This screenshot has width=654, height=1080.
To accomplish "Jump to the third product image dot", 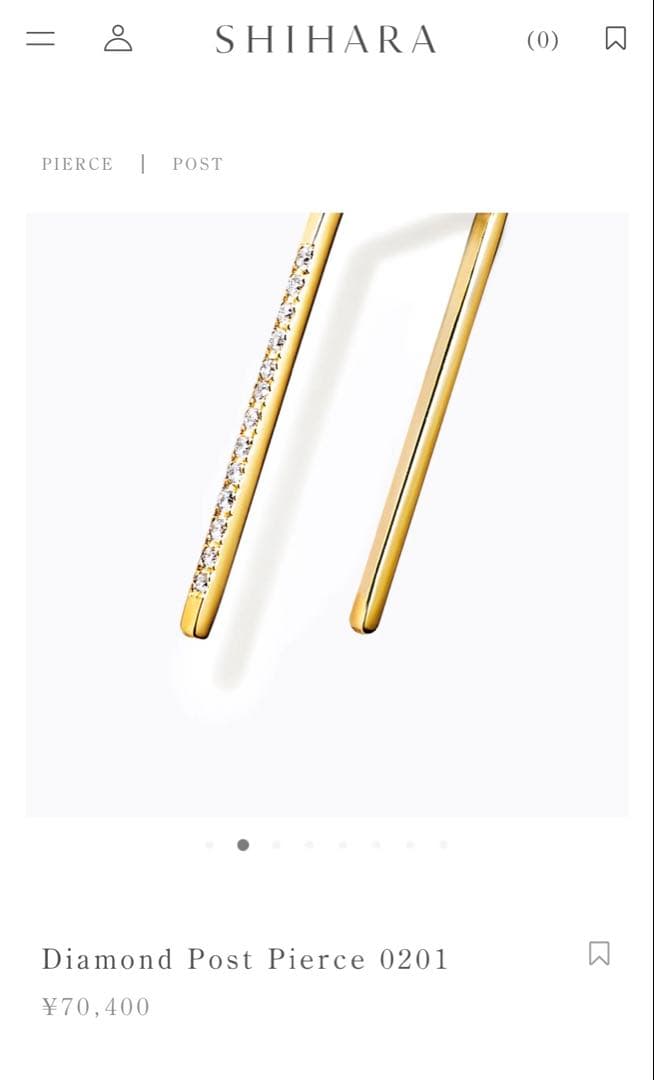I will tap(276, 845).
